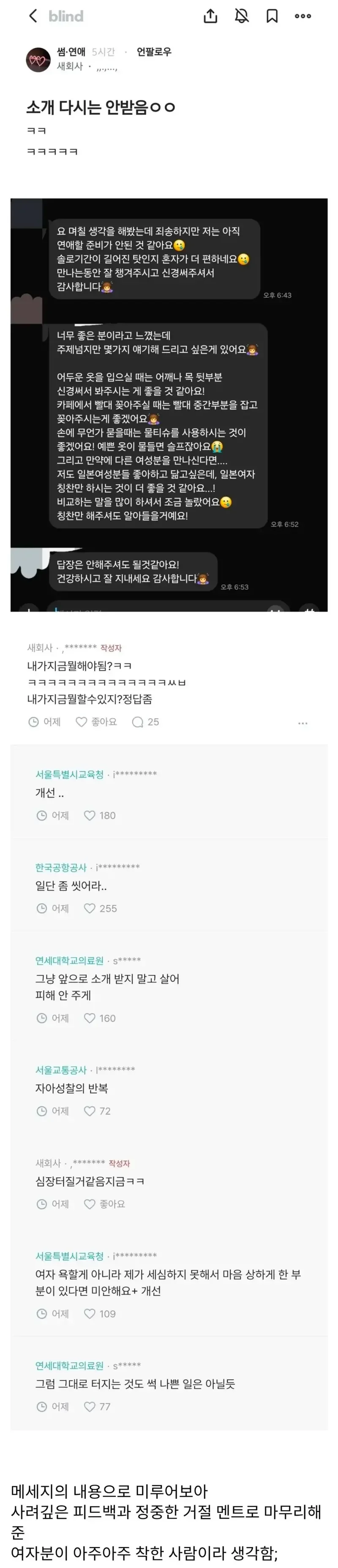Viewport: 338px width, 1568px height.
Task: Like the '개선 ..' comment
Action: click(99, 815)
